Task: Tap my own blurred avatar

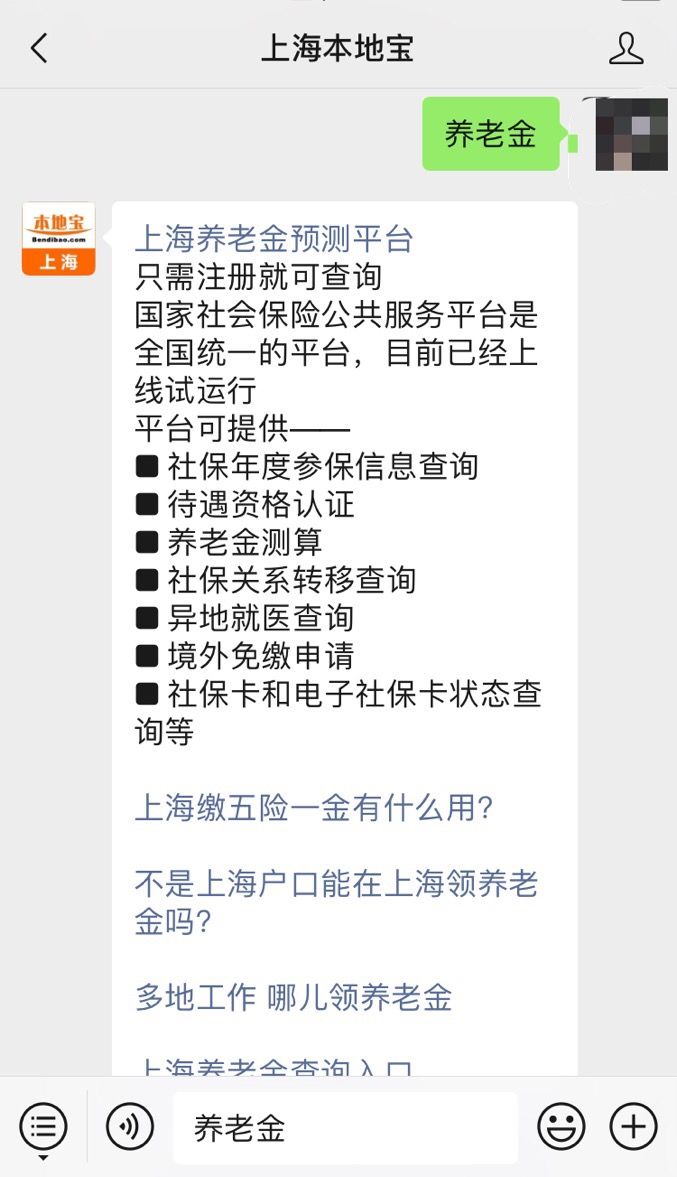Action: click(x=631, y=134)
